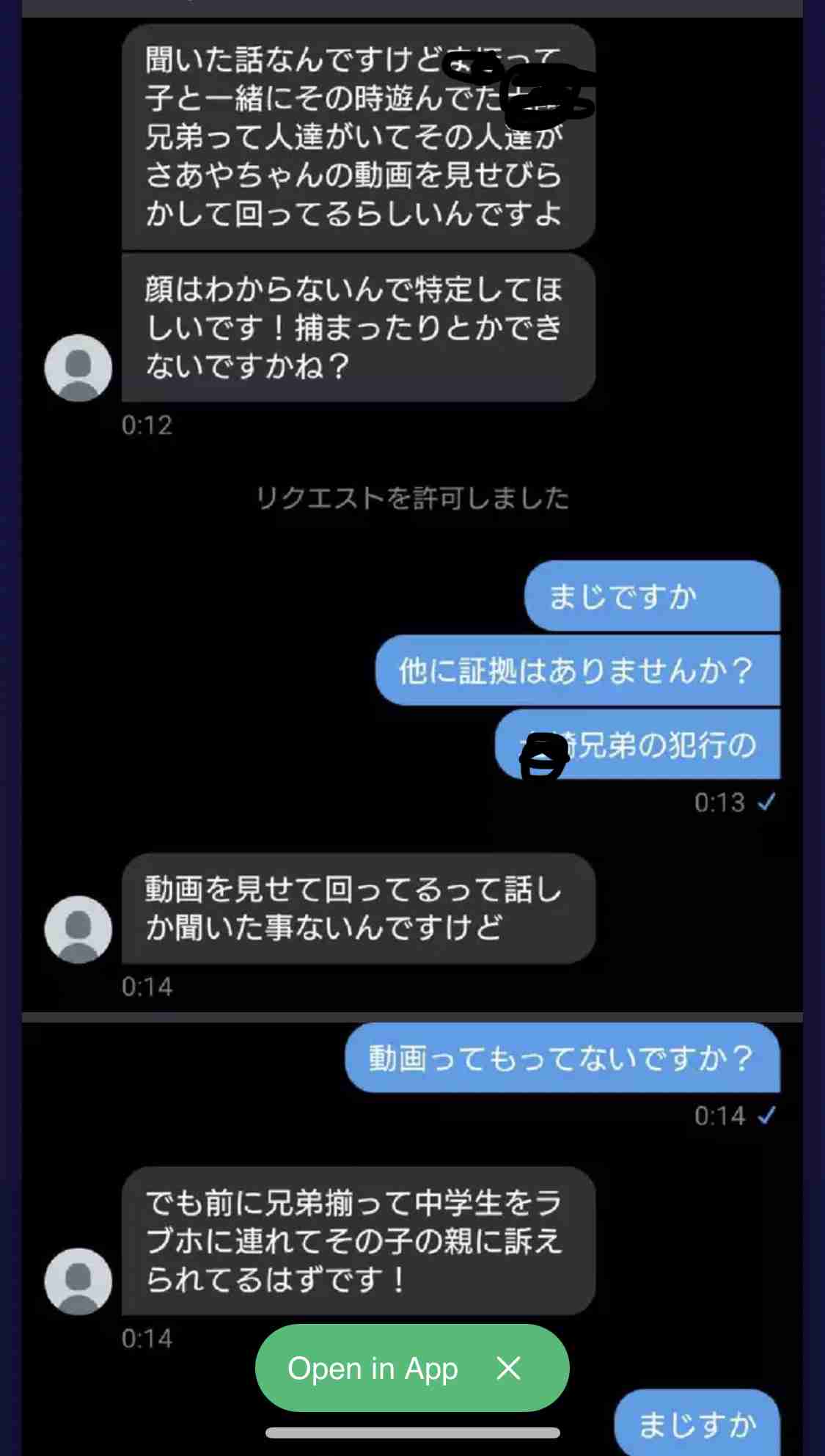The height and width of the screenshot is (1456, 825).
Task: Tap the 0:13 timestamp text
Action: 722,803
